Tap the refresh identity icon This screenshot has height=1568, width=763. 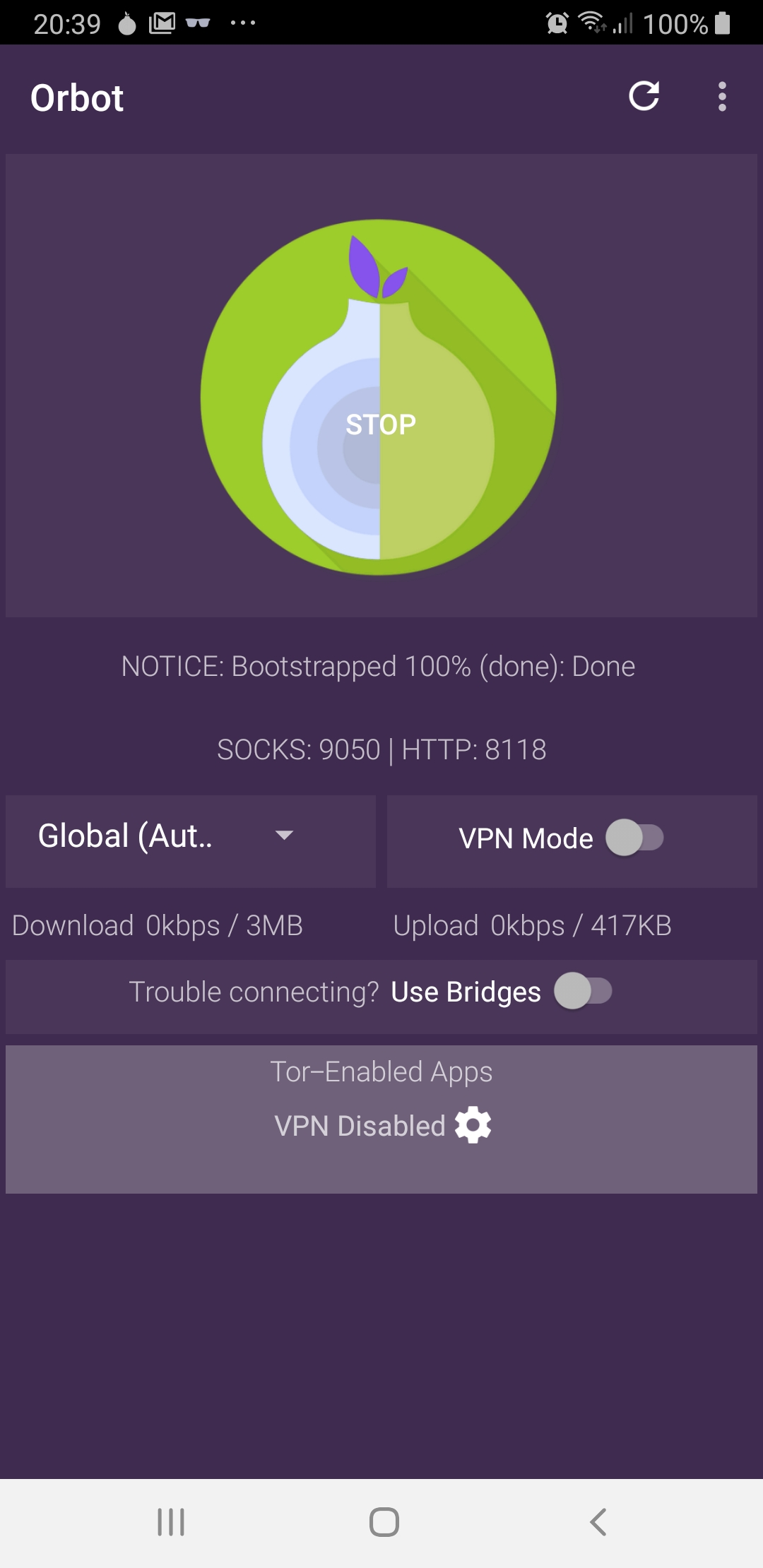(x=644, y=97)
